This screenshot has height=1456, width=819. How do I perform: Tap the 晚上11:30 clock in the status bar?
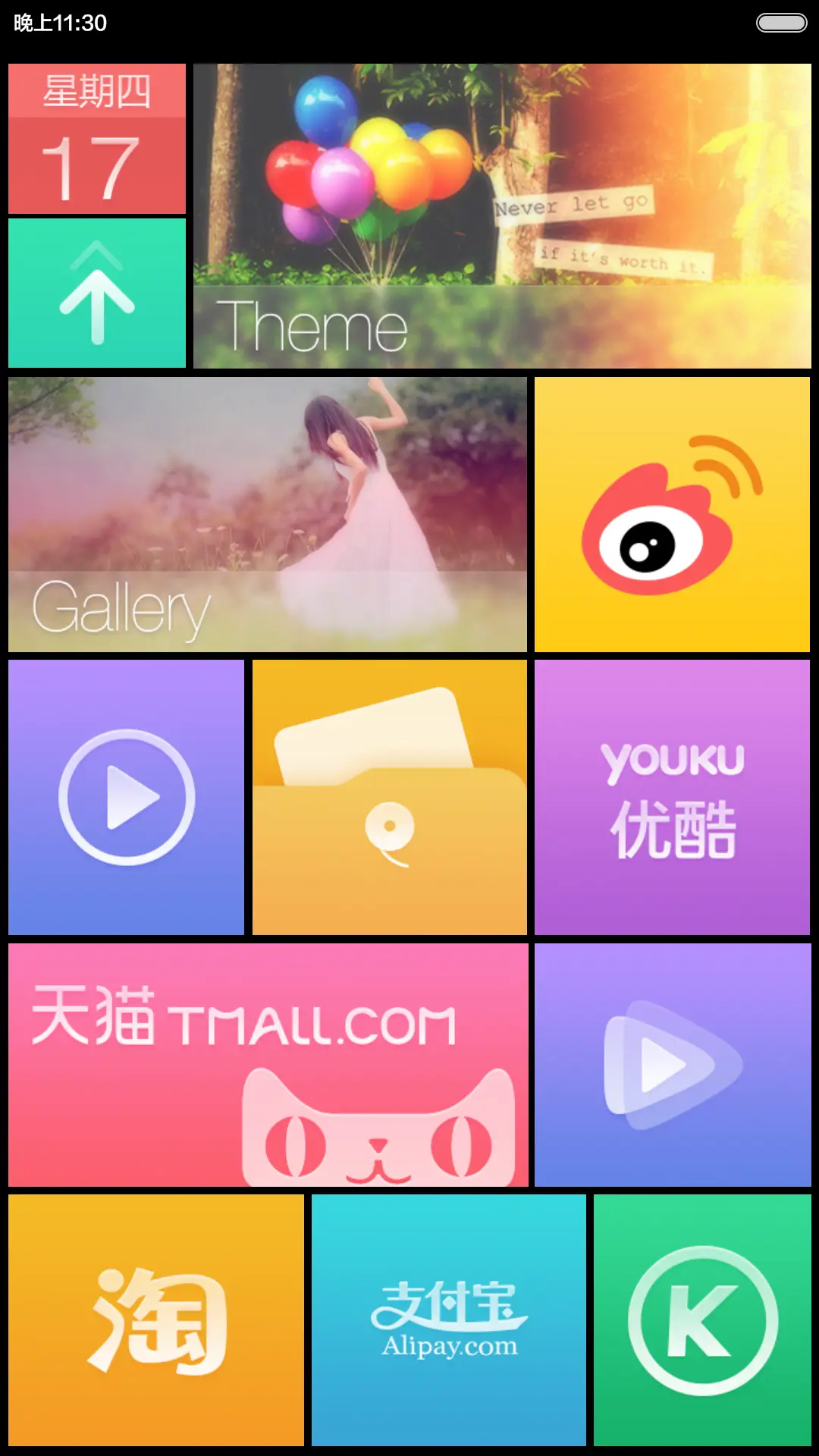(x=58, y=24)
